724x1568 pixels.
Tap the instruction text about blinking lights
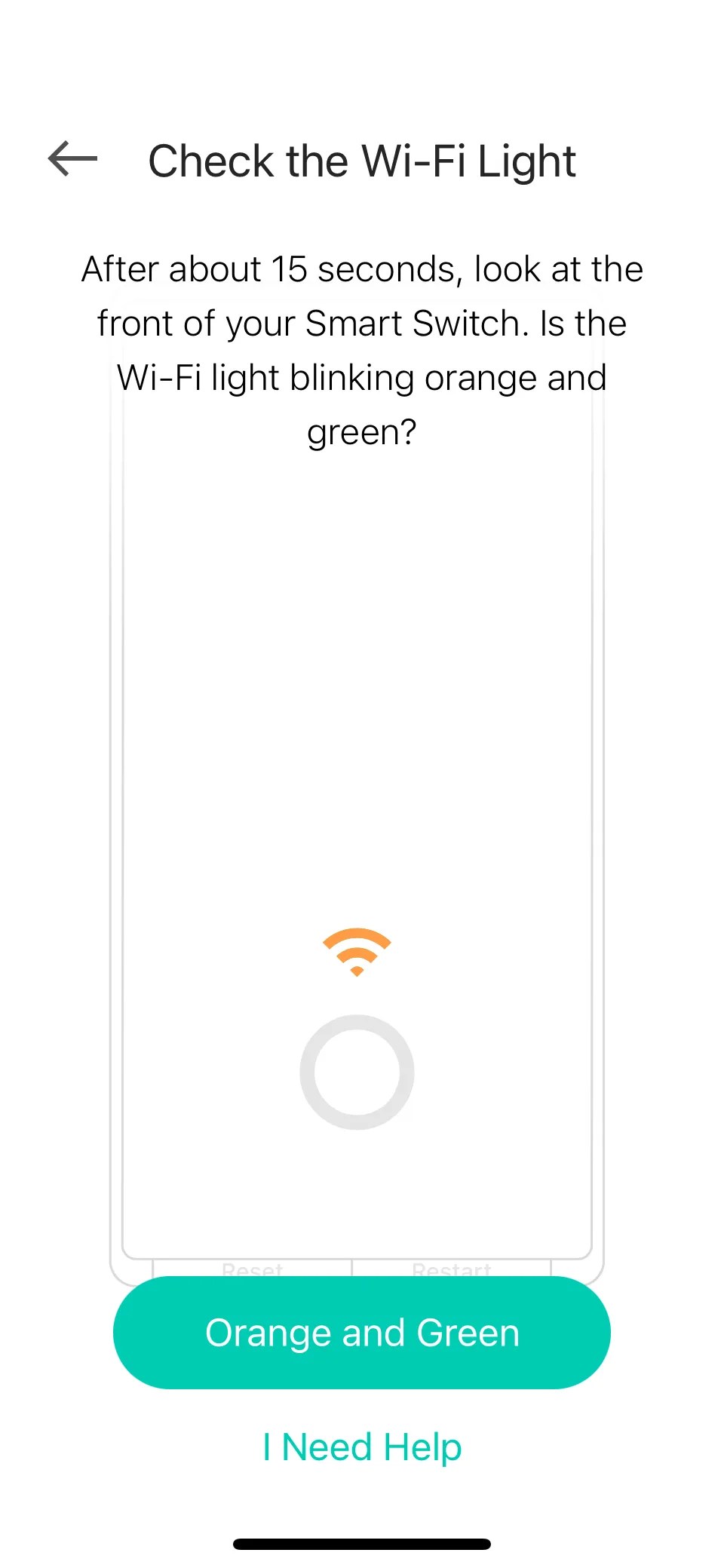pos(362,349)
